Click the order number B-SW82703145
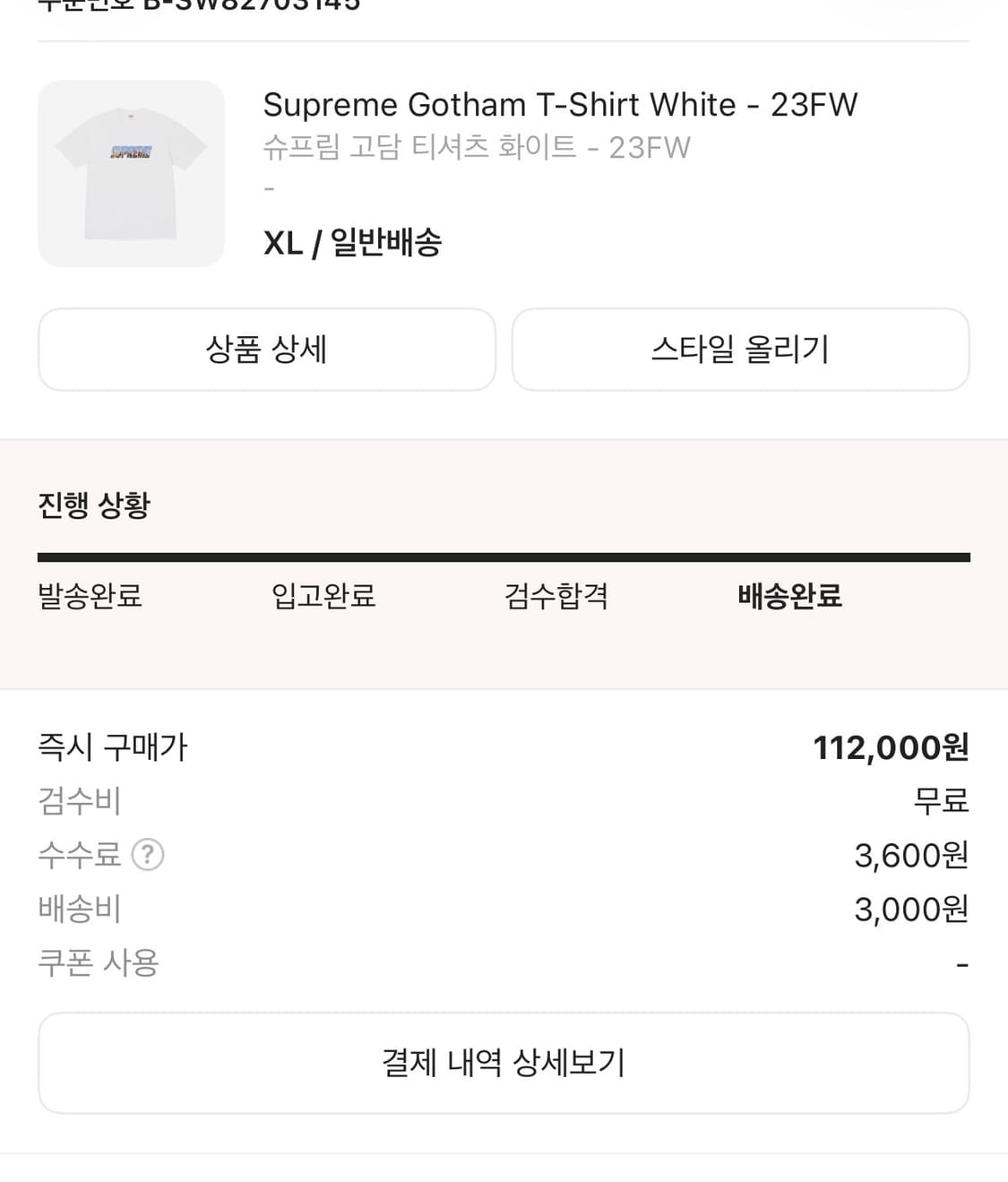This screenshot has width=1008, height=1182. (202, 7)
